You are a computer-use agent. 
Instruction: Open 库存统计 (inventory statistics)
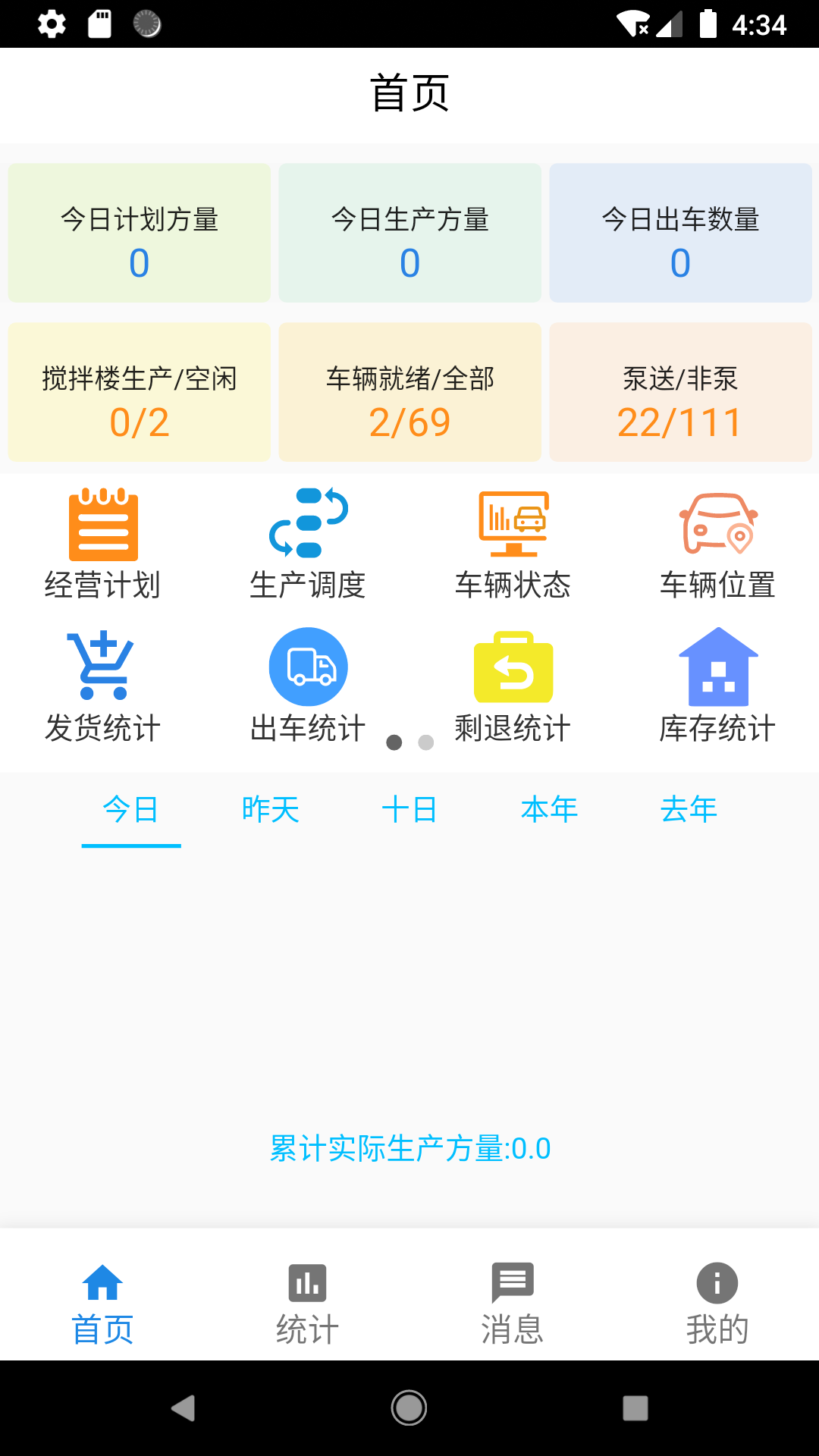(x=718, y=686)
